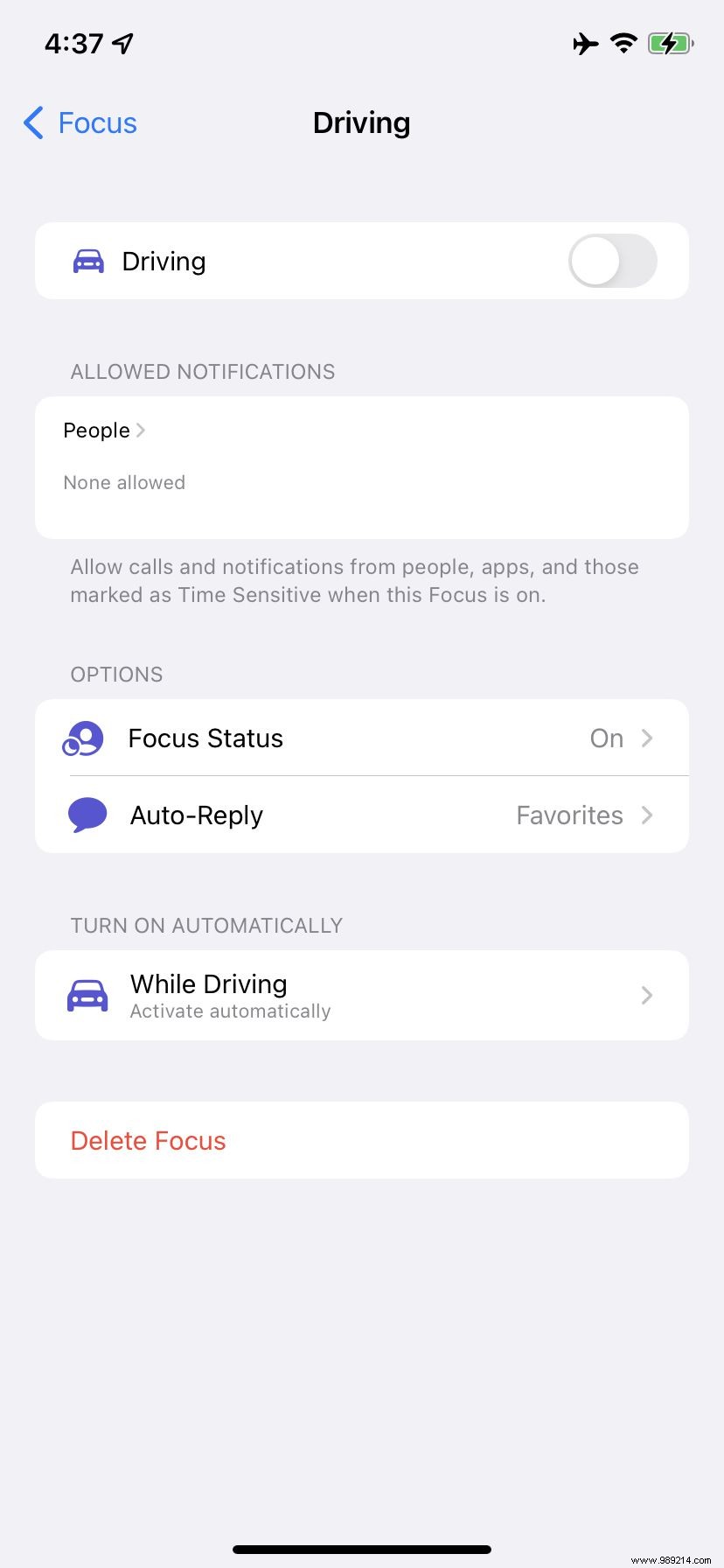Expand the Focus Status row chevron
The height and width of the screenshot is (1568, 724).
coord(647,738)
